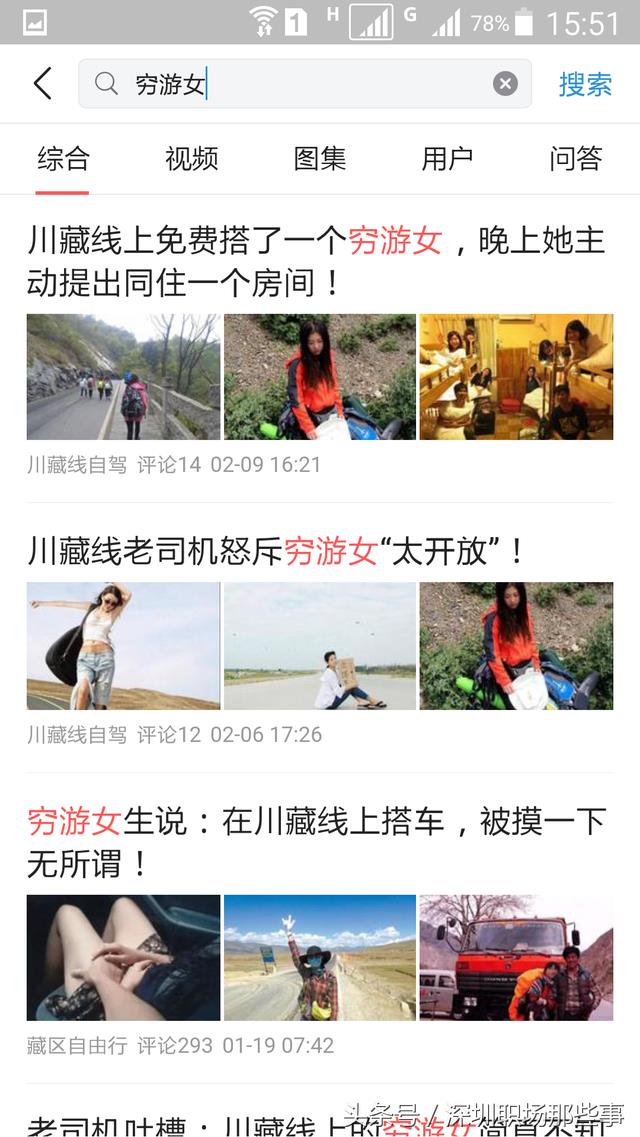Tap the search field containing 穷游女

tap(300, 84)
